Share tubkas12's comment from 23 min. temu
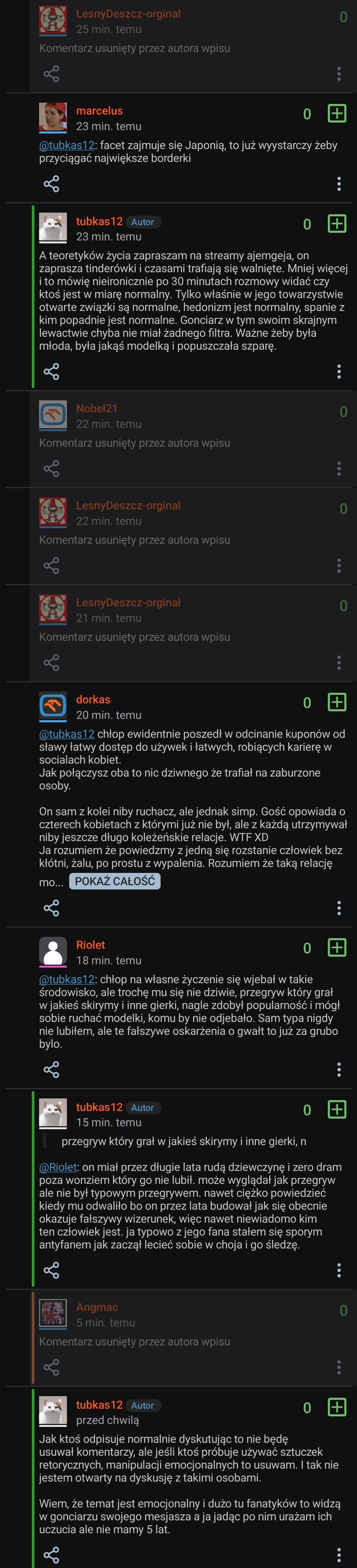This screenshot has height=1568, width=357. (51, 371)
